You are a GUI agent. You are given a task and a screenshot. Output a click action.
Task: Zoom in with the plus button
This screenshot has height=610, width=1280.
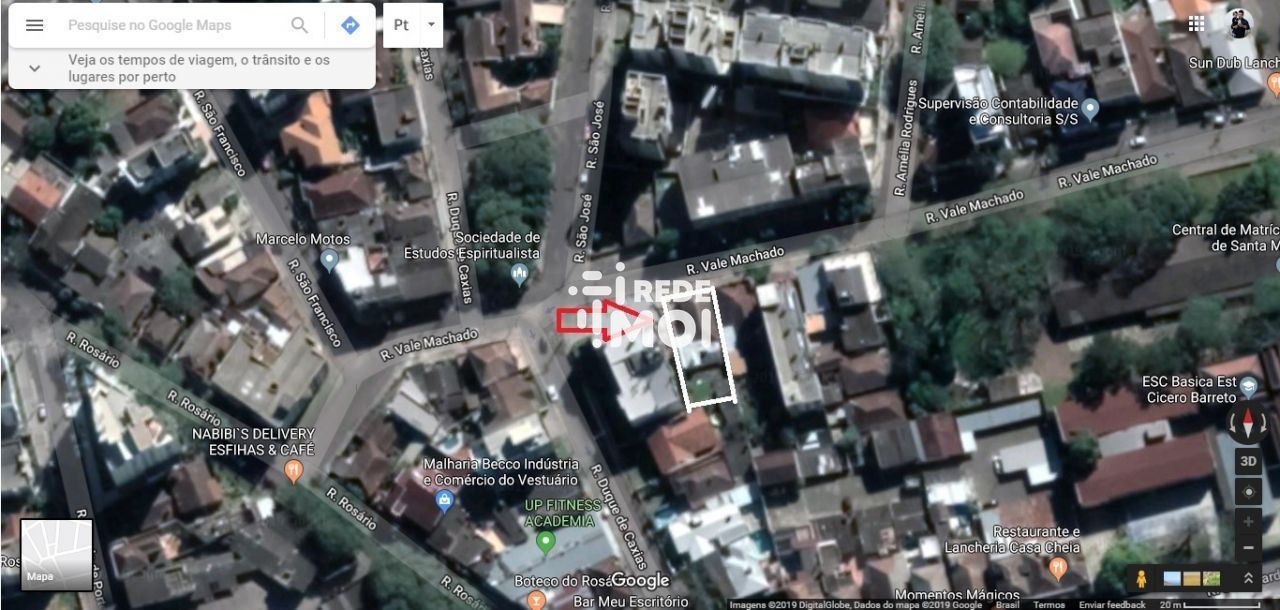click(1248, 521)
